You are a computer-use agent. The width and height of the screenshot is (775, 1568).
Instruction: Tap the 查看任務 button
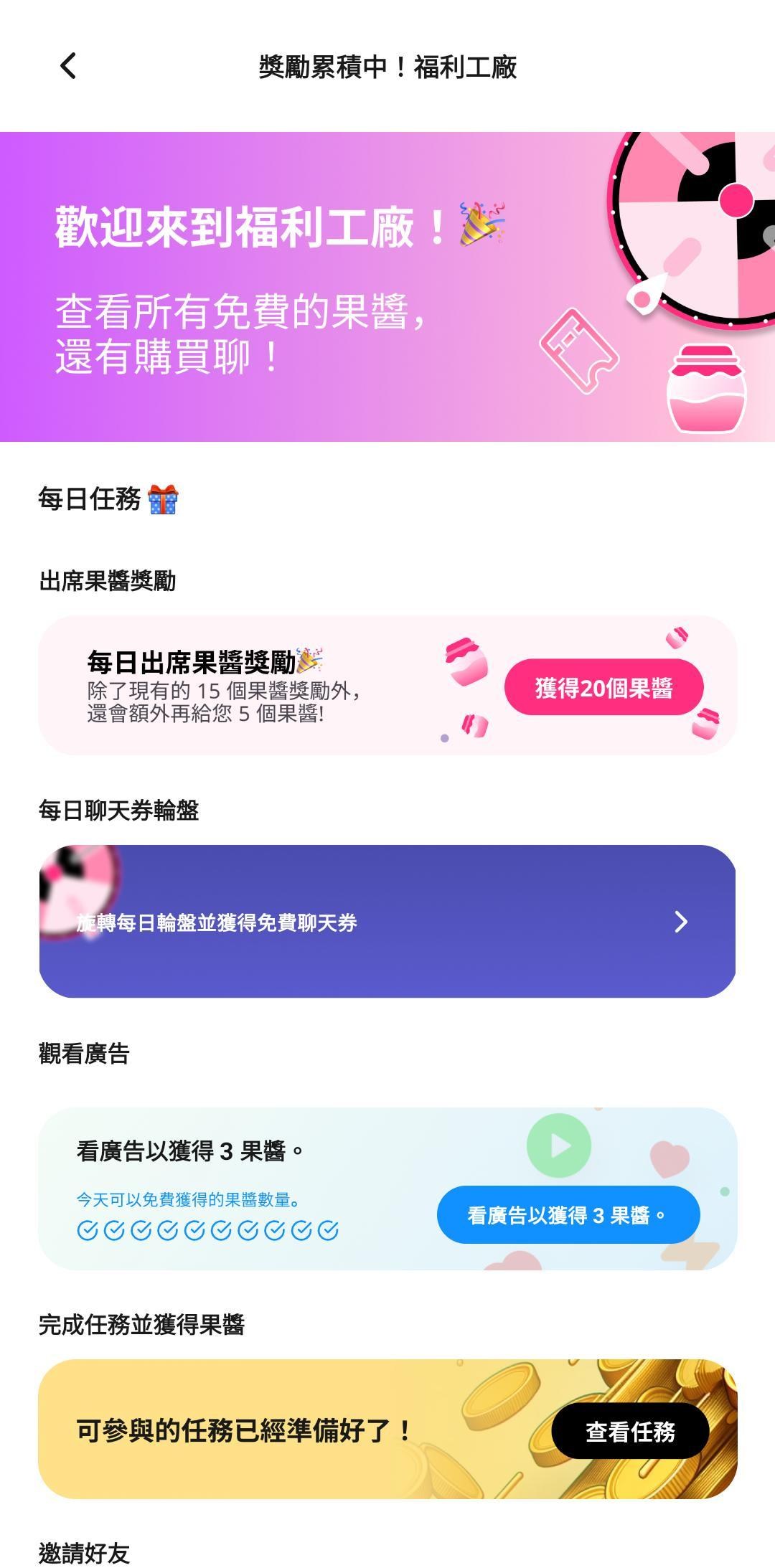tap(630, 1432)
